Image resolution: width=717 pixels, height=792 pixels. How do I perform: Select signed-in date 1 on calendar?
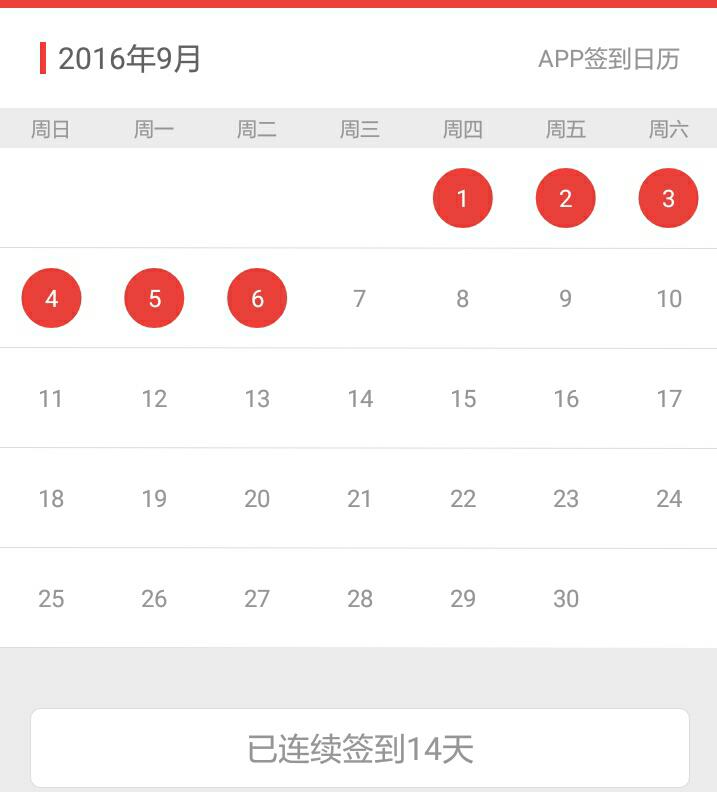pos(462,198)
